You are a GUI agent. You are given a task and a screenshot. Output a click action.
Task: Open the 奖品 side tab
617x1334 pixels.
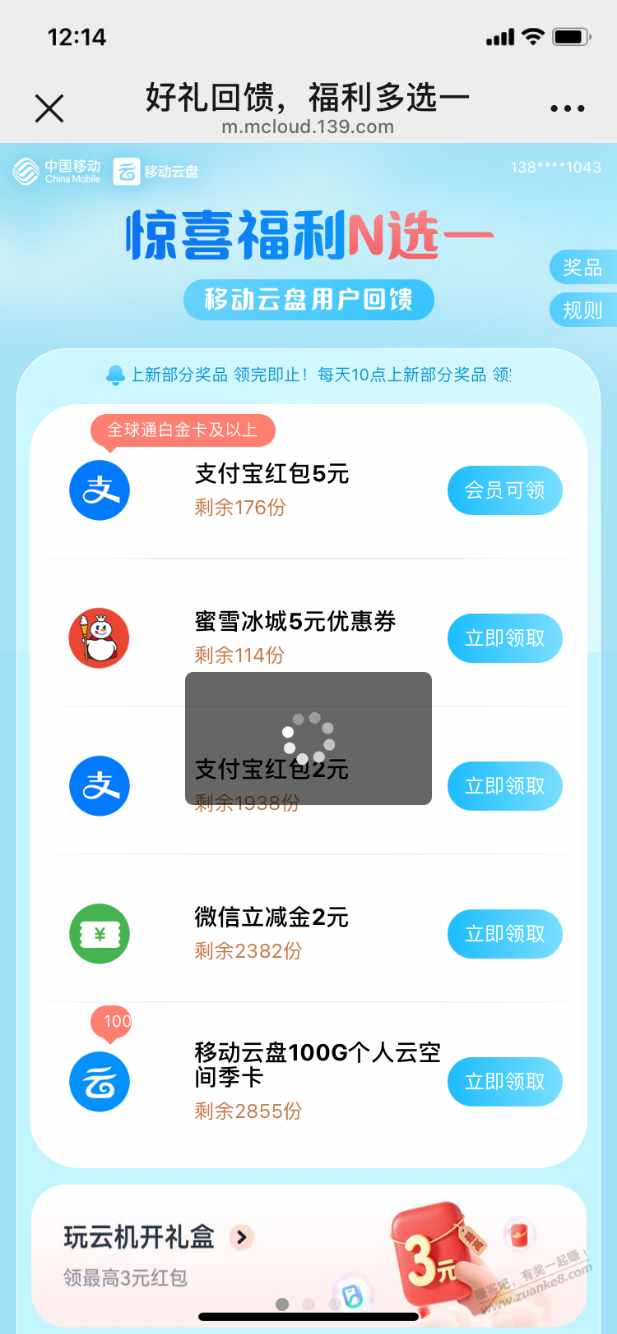(x=582, y=268)
